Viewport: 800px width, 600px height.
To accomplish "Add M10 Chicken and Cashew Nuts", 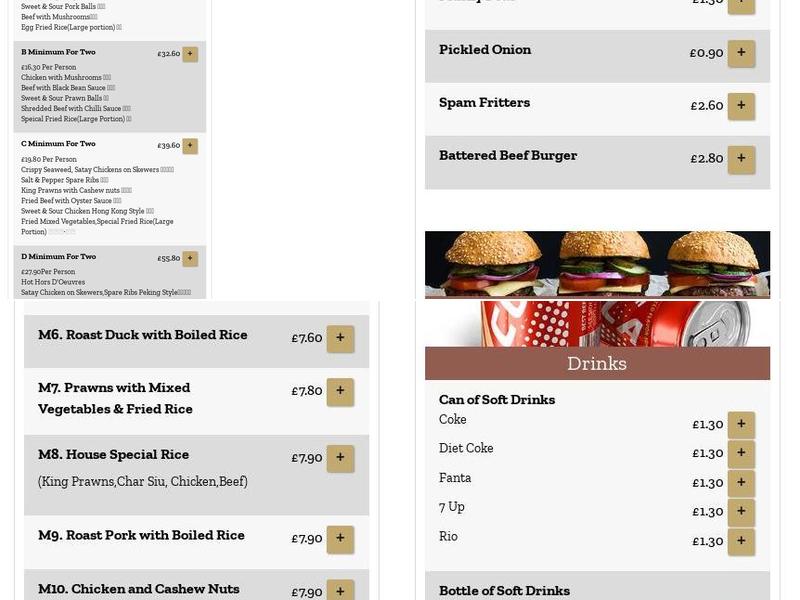I will (340, 591).
